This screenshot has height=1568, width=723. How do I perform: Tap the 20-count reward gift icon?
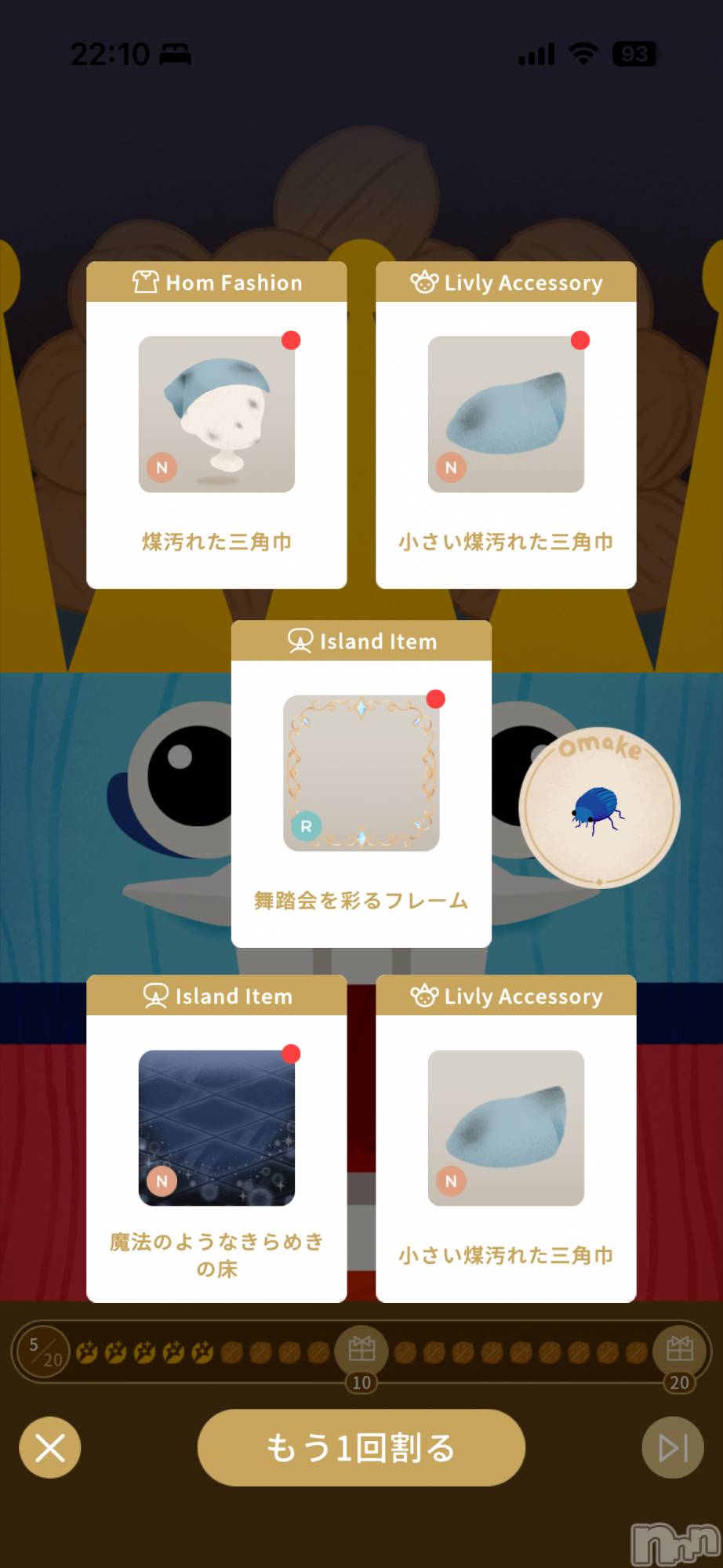pyautogui.click(x=679, y=1350)
